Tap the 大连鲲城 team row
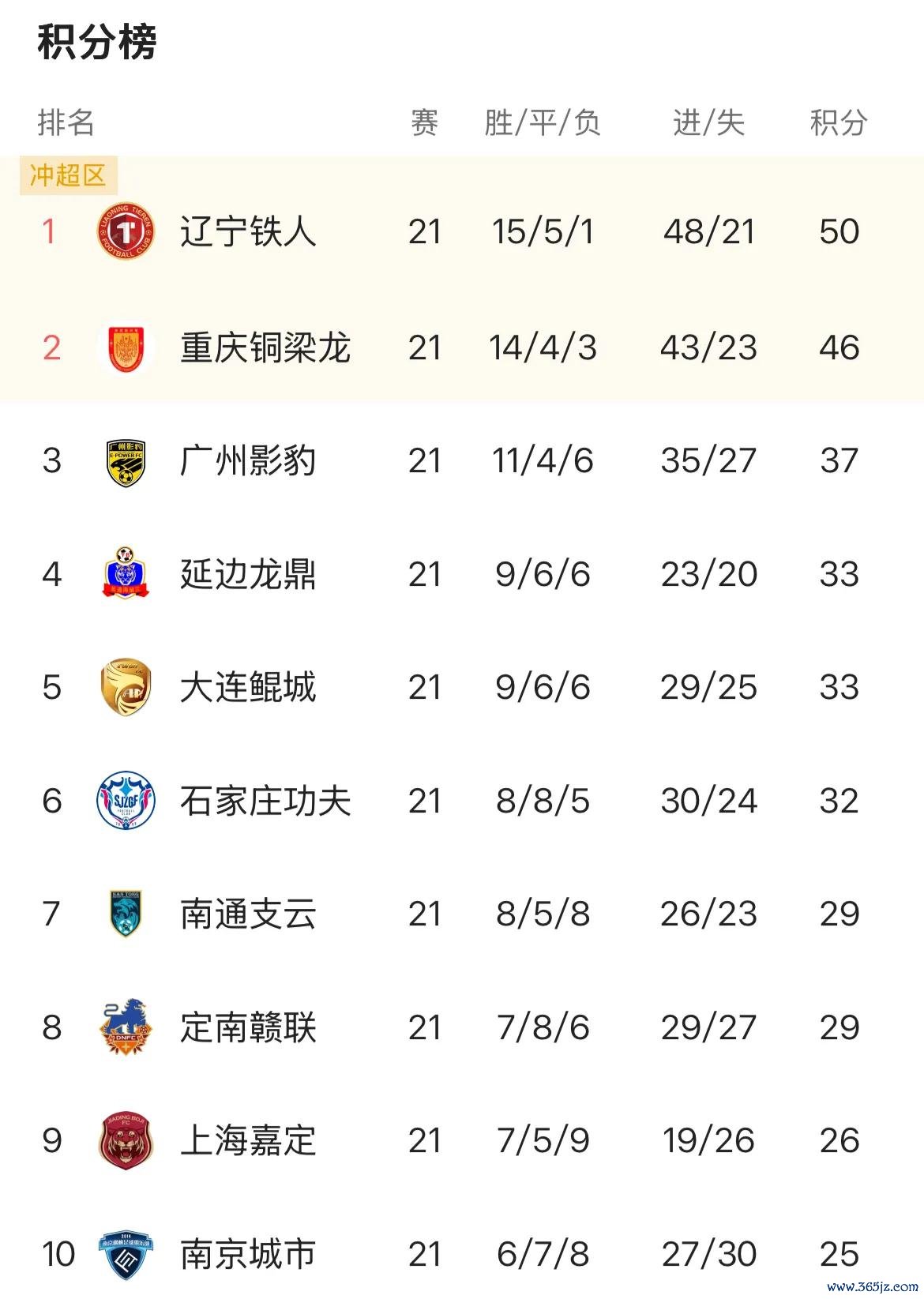Screen dimensions: 924x1299 click(248, 687)
